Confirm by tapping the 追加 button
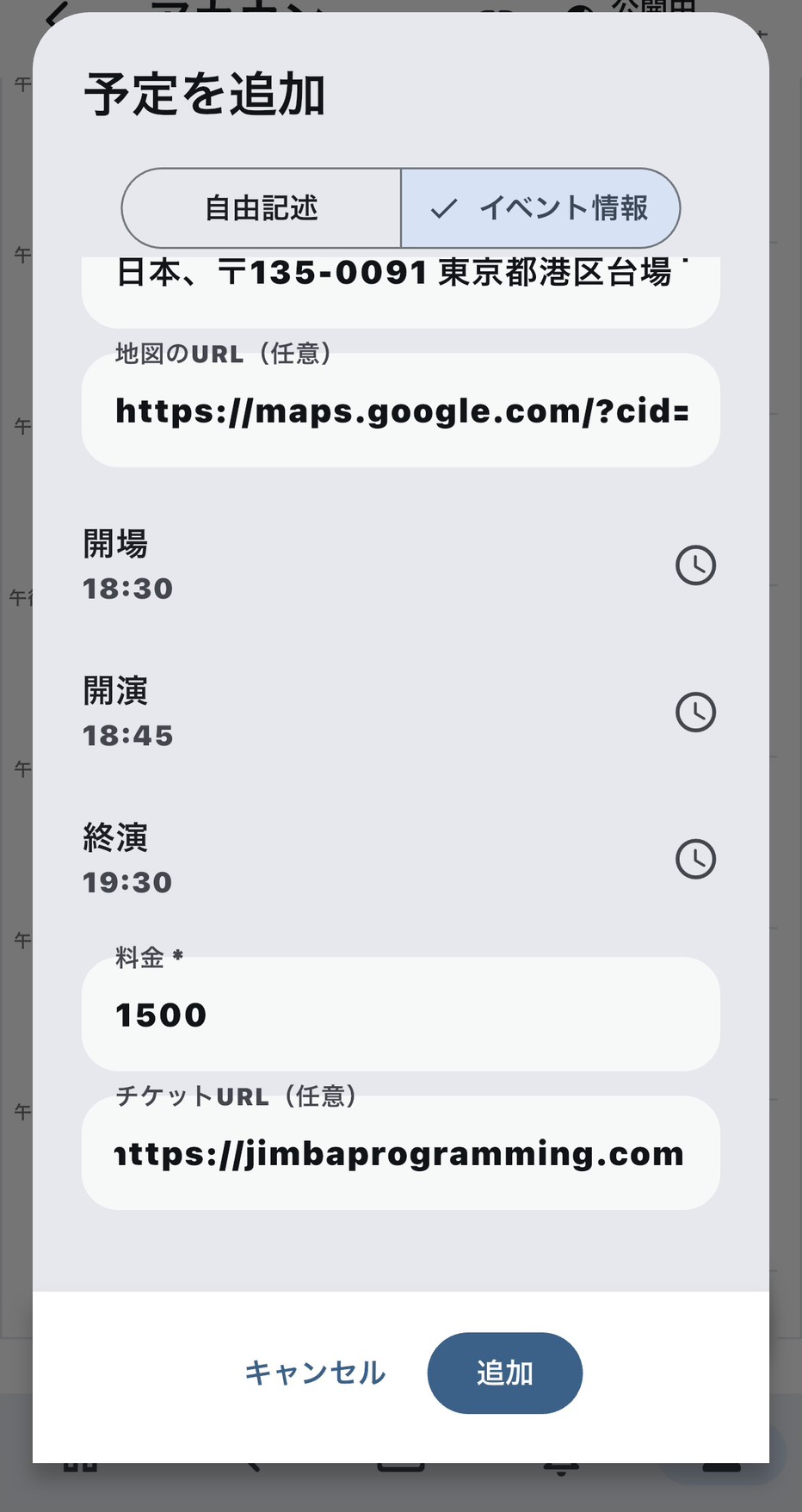Screen dimensions: 802x1512 point(505,1373)
